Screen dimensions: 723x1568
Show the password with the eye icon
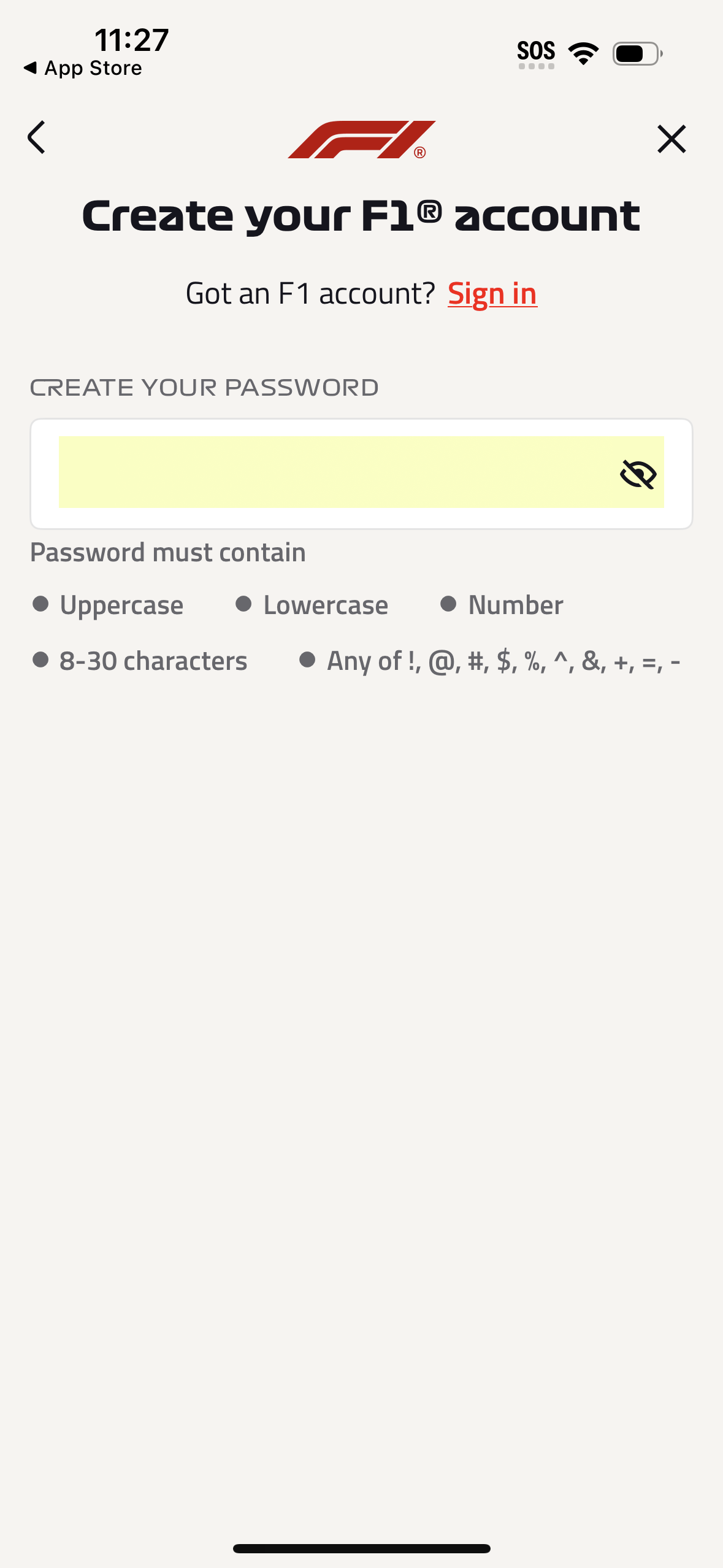[x=638, y=474]
